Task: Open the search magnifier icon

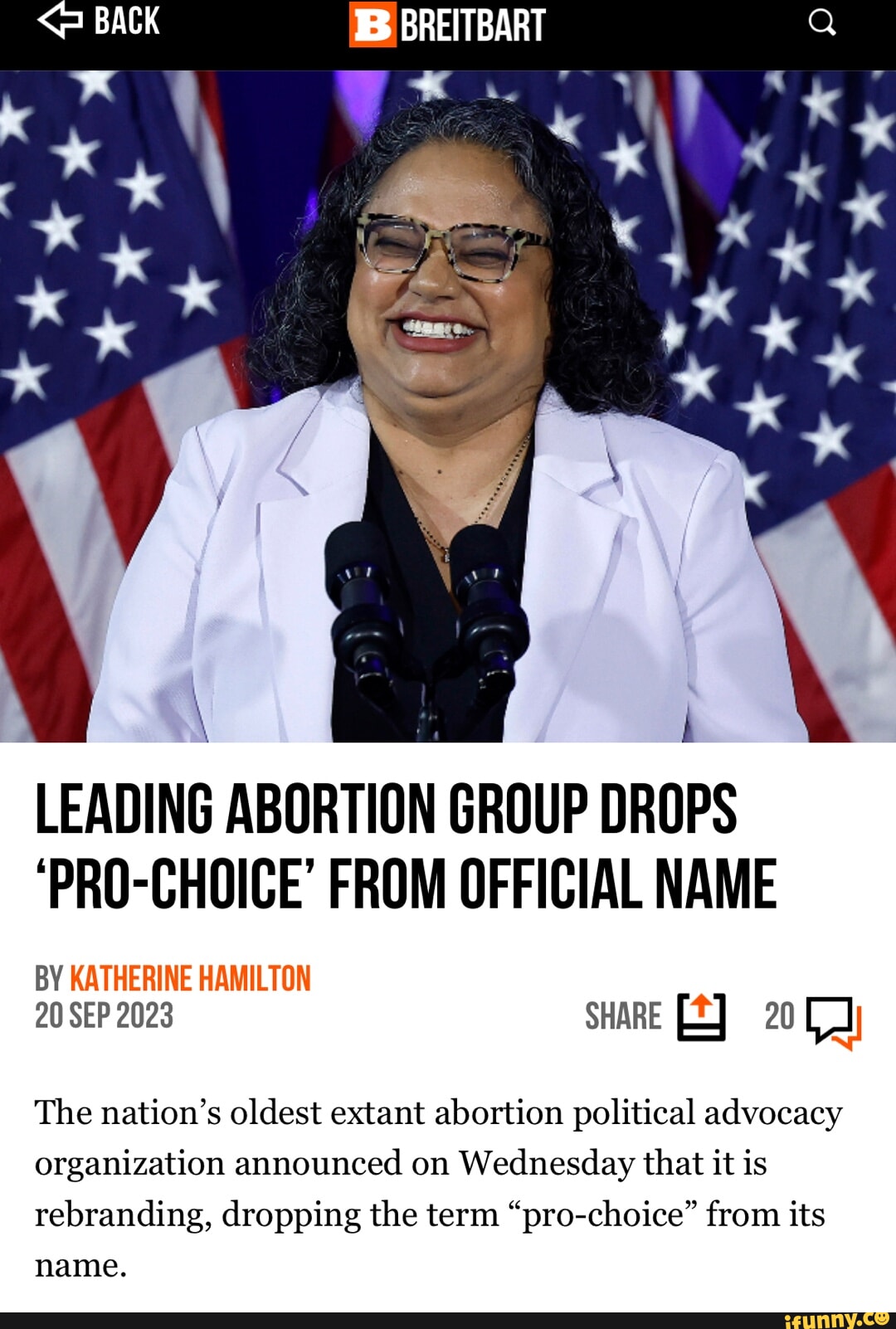Action: tap(821, 23)
